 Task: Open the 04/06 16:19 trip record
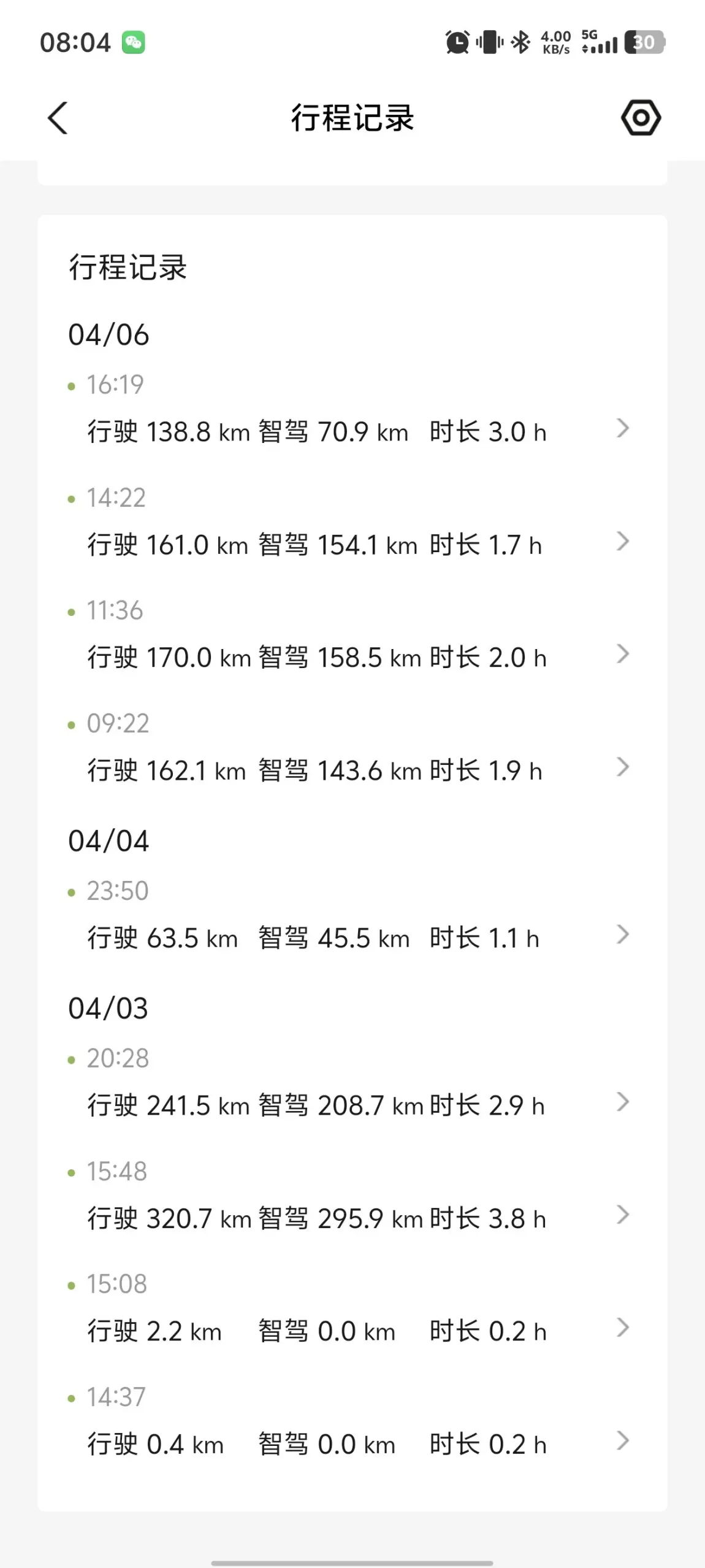[x=352, y=431]
